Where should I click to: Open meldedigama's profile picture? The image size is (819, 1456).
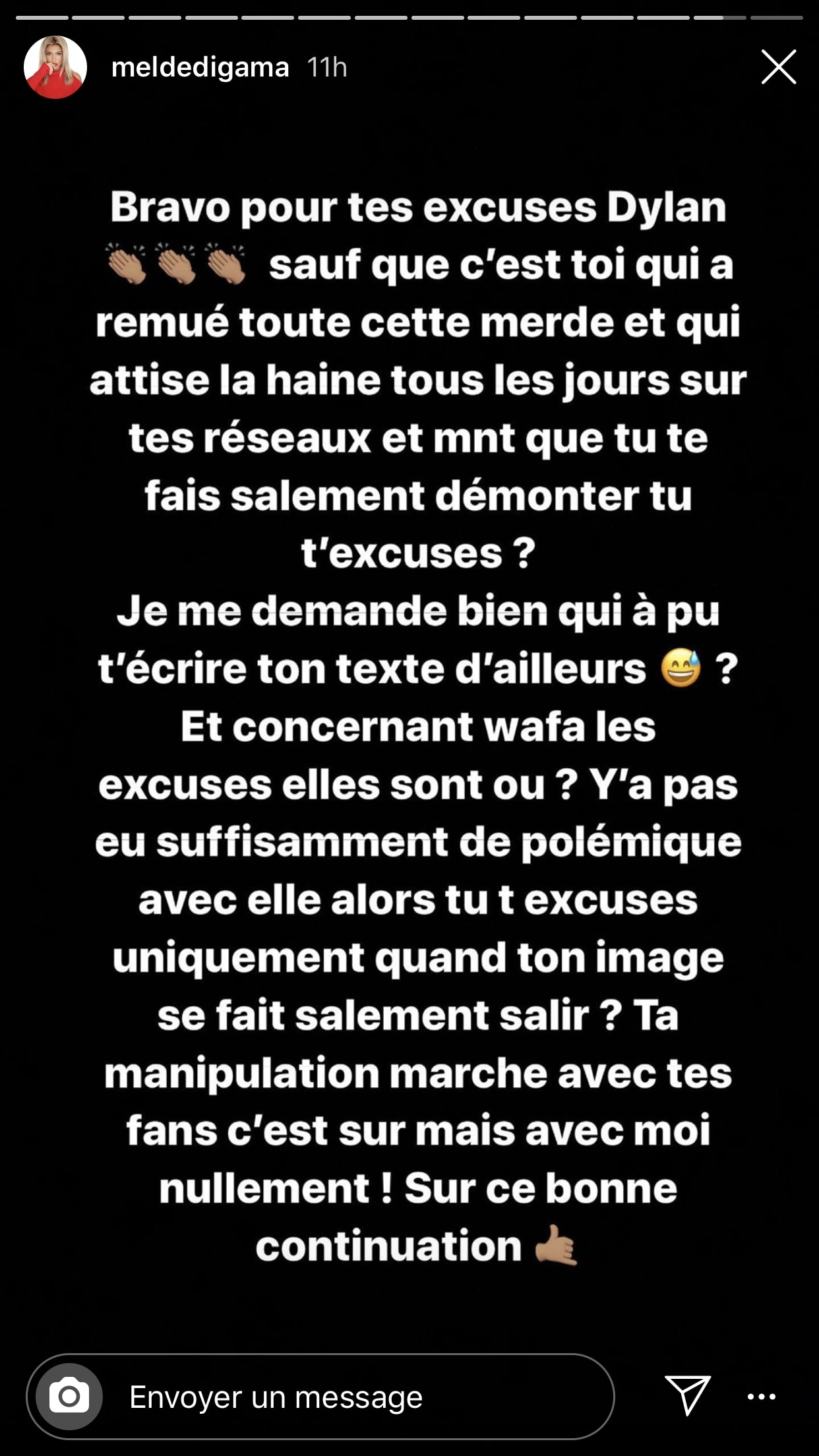(x=55, y=67)
